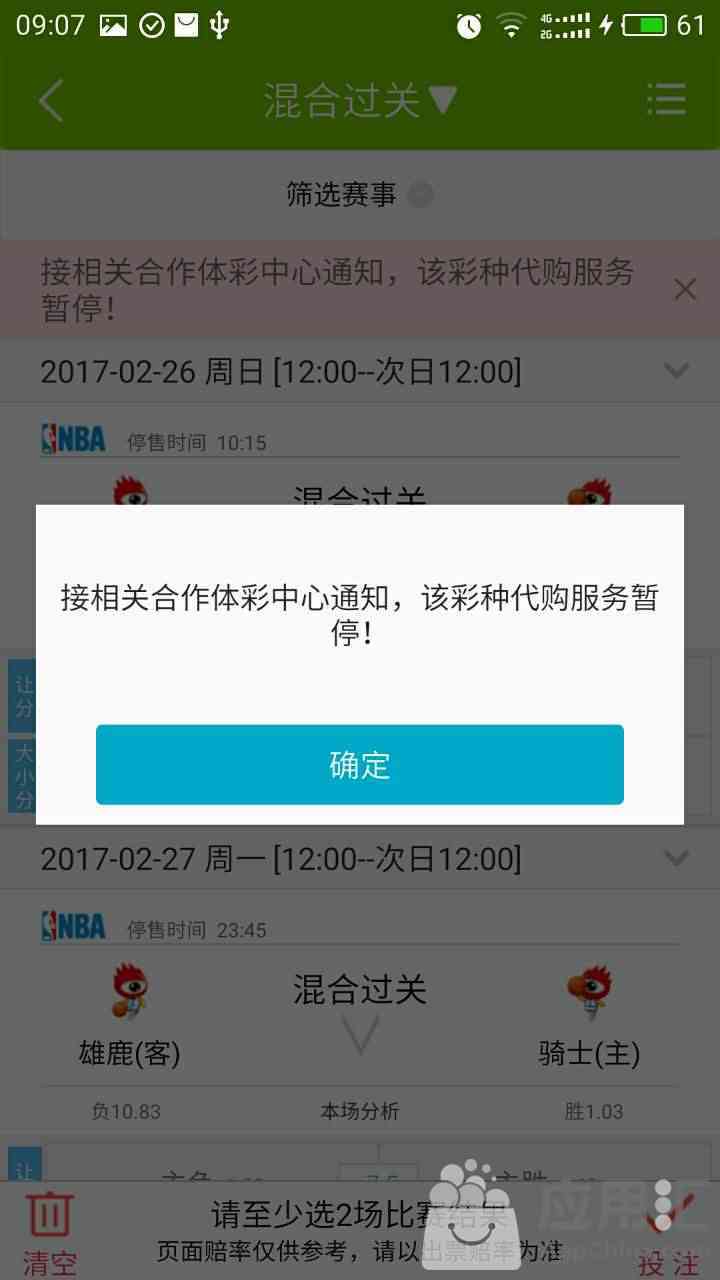
Task: Open the 混合过关 play type dropdown
Action: pyautogui.click(x=360, y=100)
